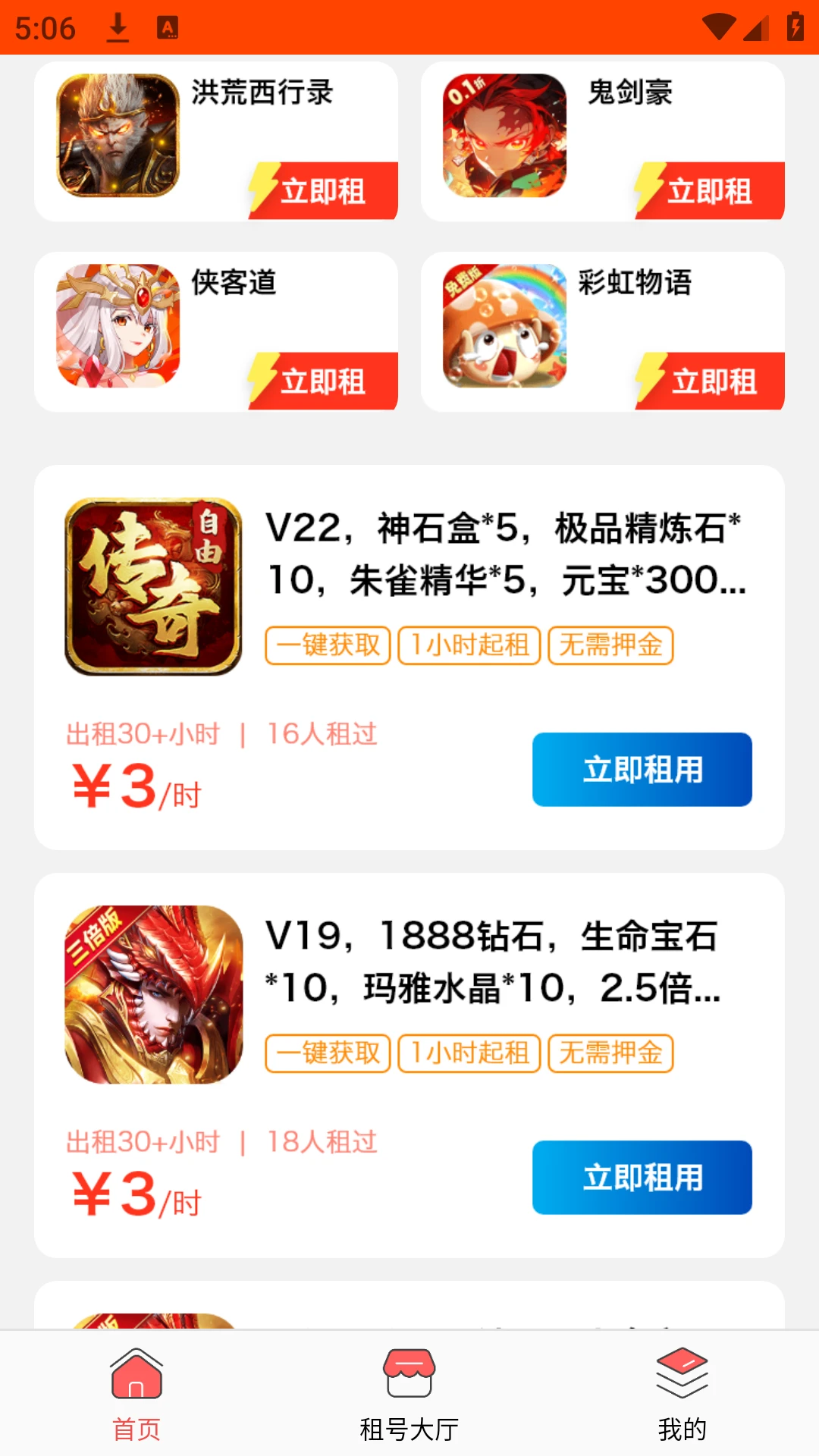This screenshot has height=1456, width=819.
Task: Tap 立即租用 on the V22 listing
Action: 642,769
